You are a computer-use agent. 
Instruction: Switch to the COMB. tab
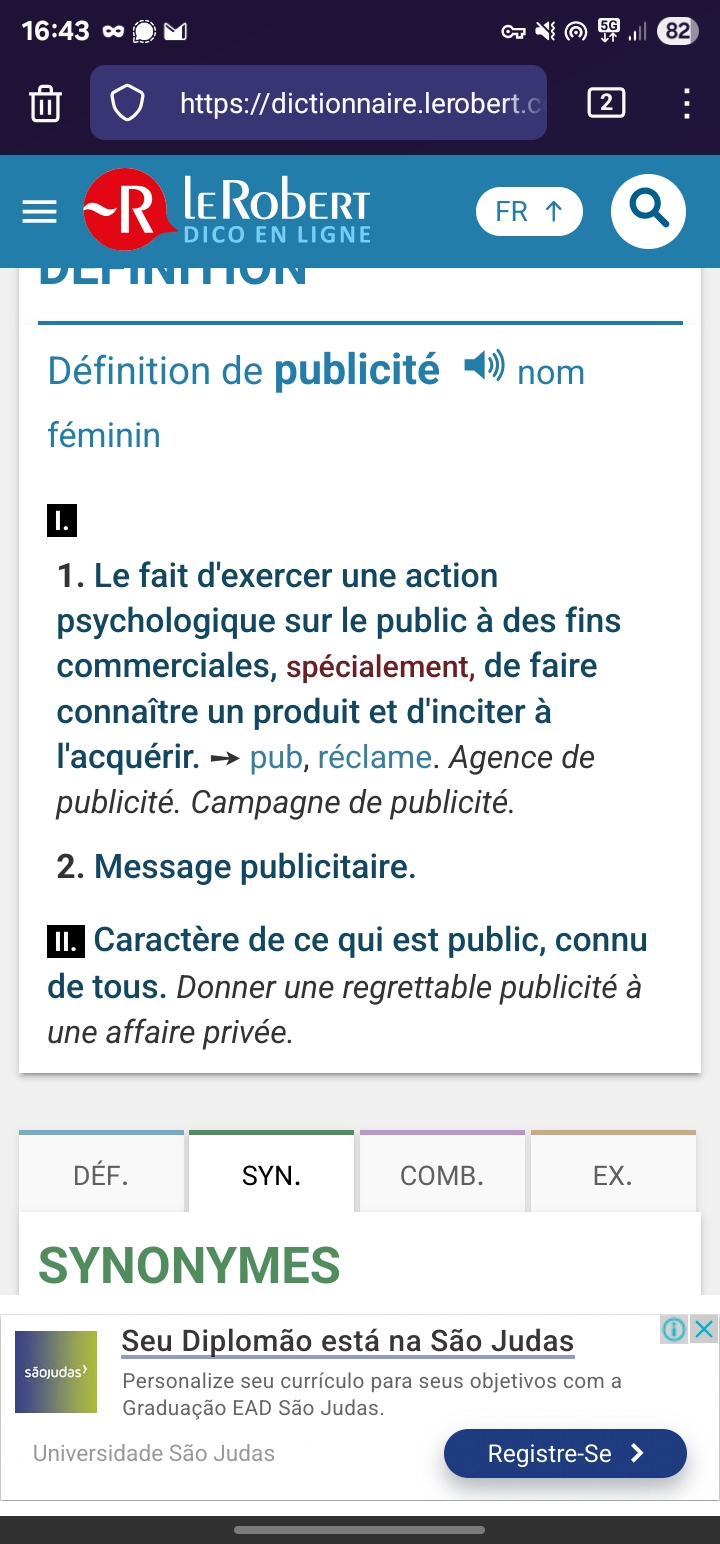coord(442,1173)
